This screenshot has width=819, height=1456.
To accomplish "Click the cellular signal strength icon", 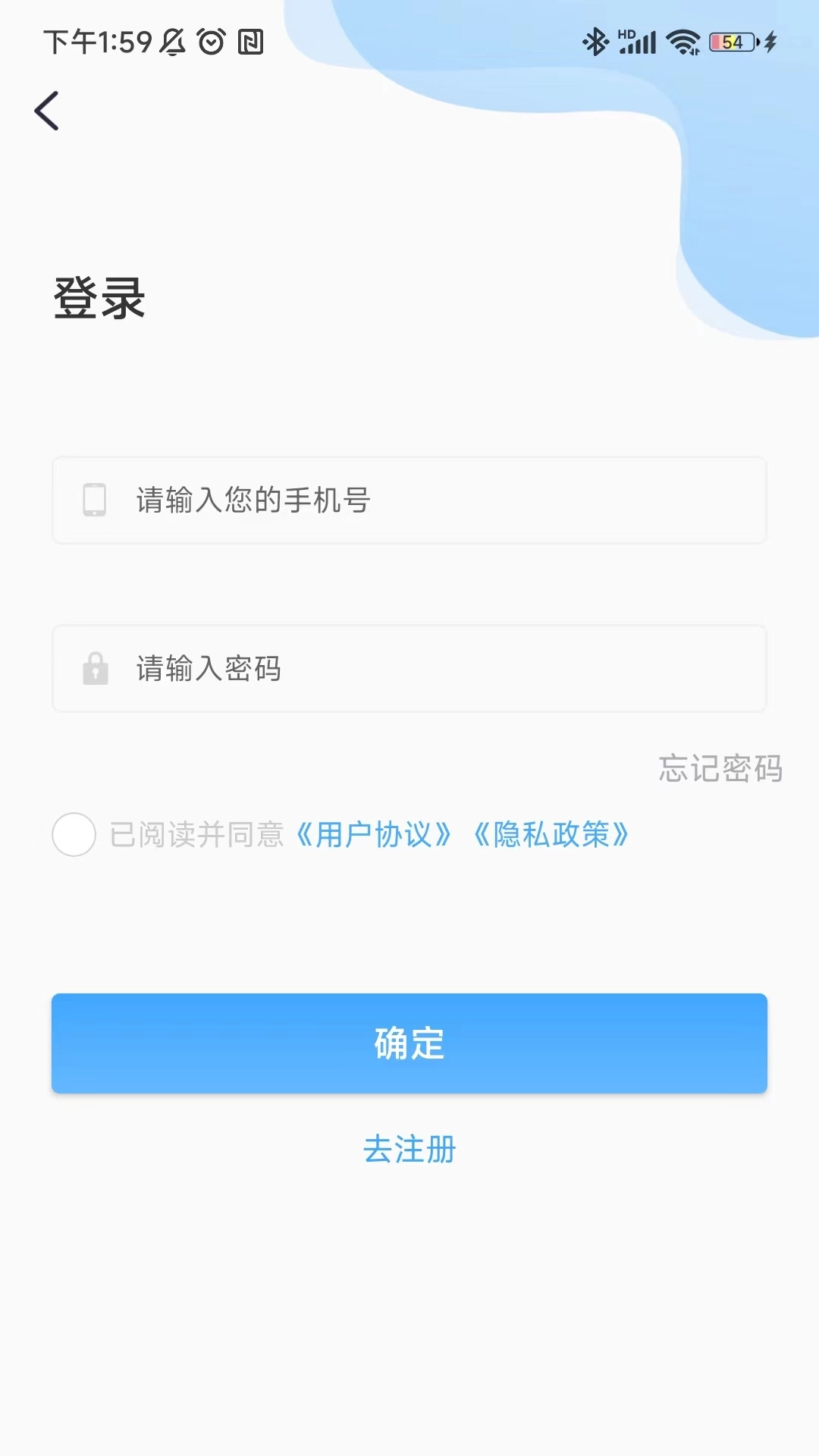I will (x=639, y=42).
